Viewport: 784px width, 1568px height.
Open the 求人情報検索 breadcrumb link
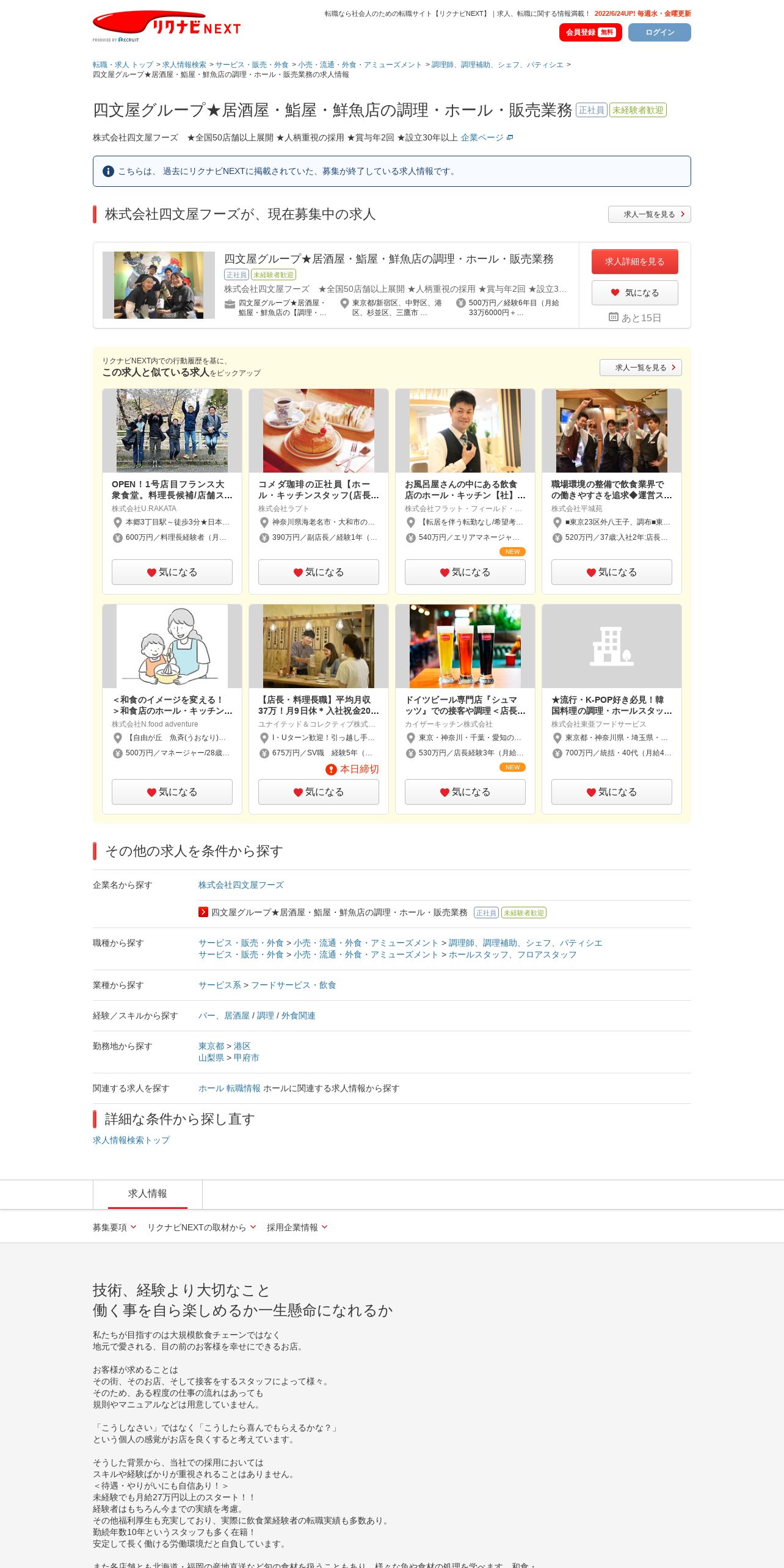pyautogui.click(x=184, y=65)
